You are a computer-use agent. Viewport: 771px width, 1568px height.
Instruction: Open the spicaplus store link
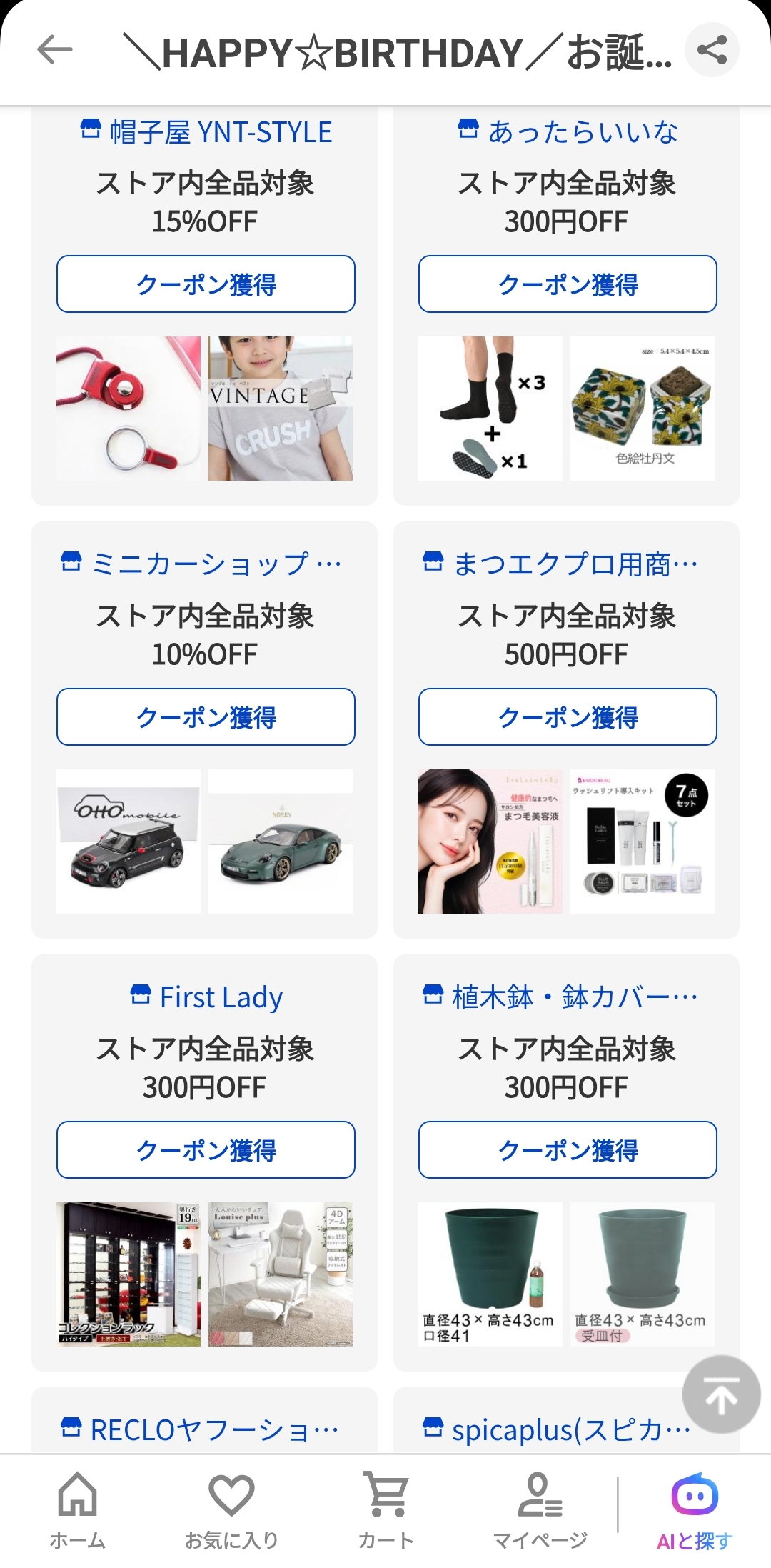click(558, 1429)
